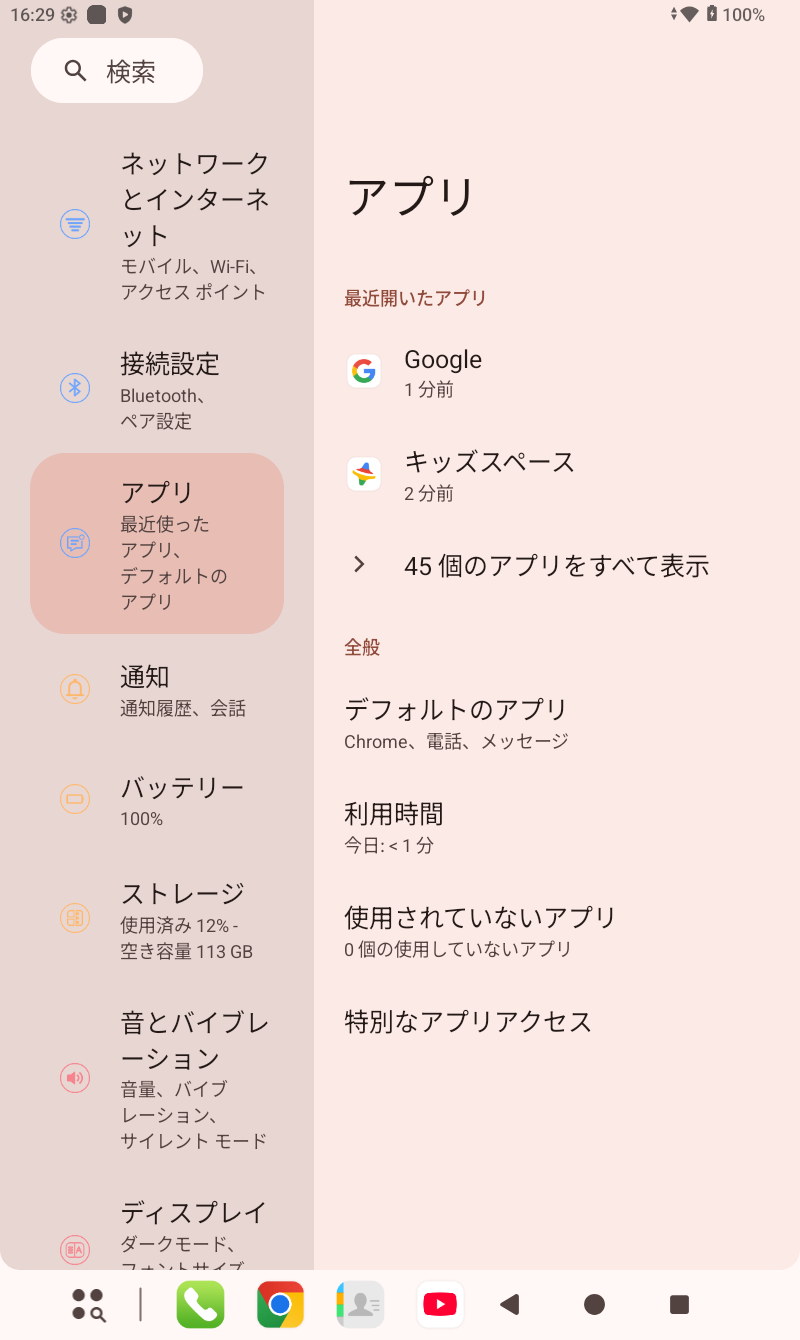Open Google app info

[x=557, y=372]
